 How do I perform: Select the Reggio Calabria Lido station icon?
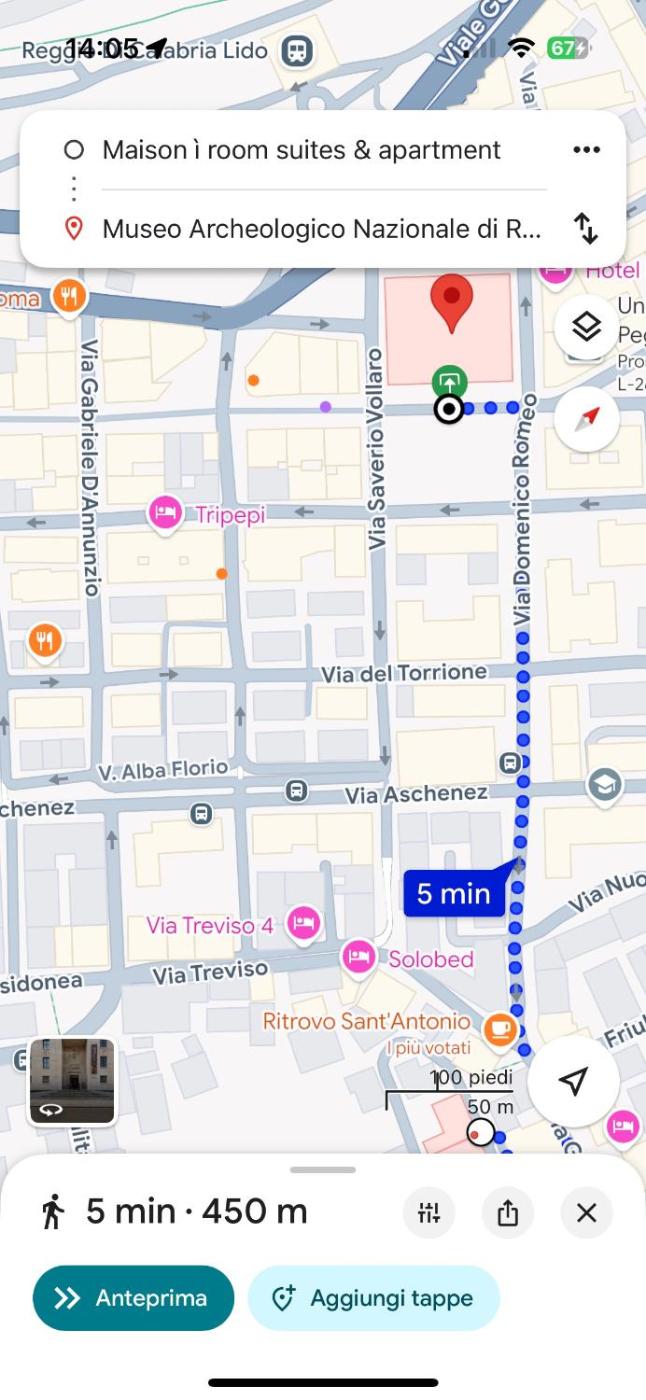pyautogui.click(x=296, y=50)
